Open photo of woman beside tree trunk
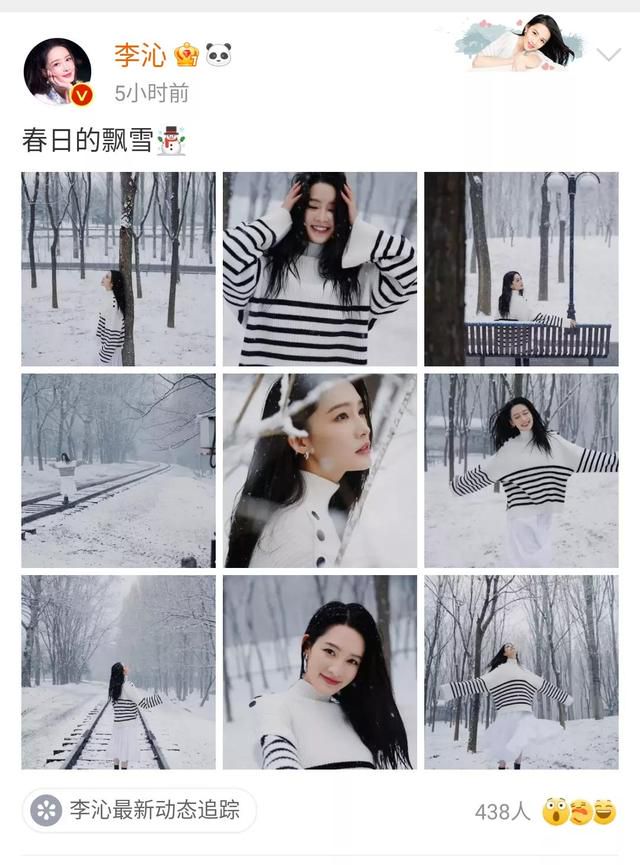This screenshot has height=865, width=640. (118, 269)
